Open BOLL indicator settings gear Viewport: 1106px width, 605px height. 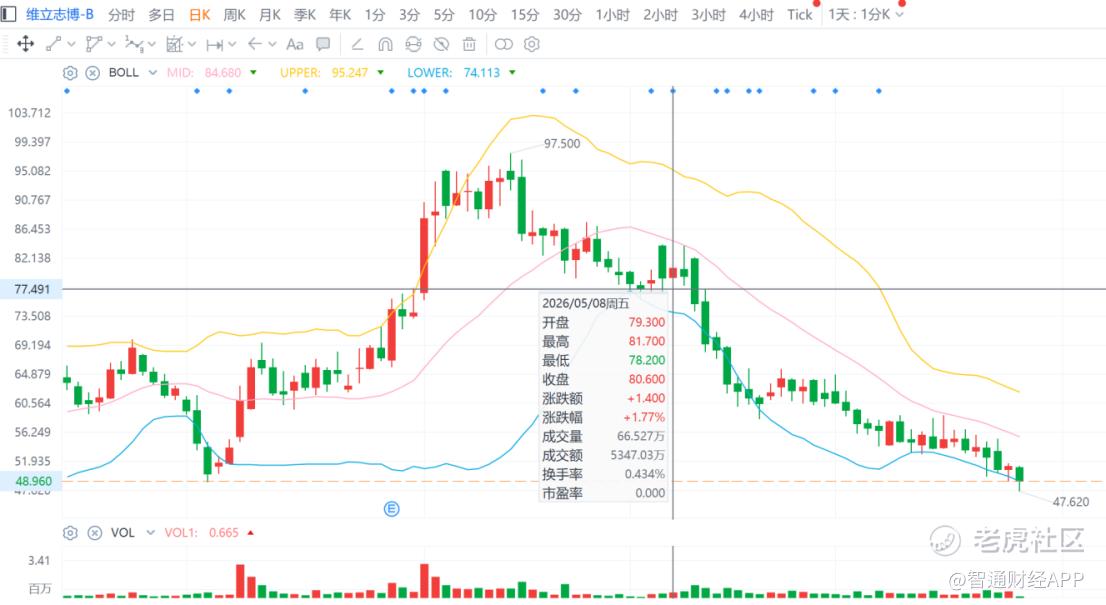click(70, 73)
